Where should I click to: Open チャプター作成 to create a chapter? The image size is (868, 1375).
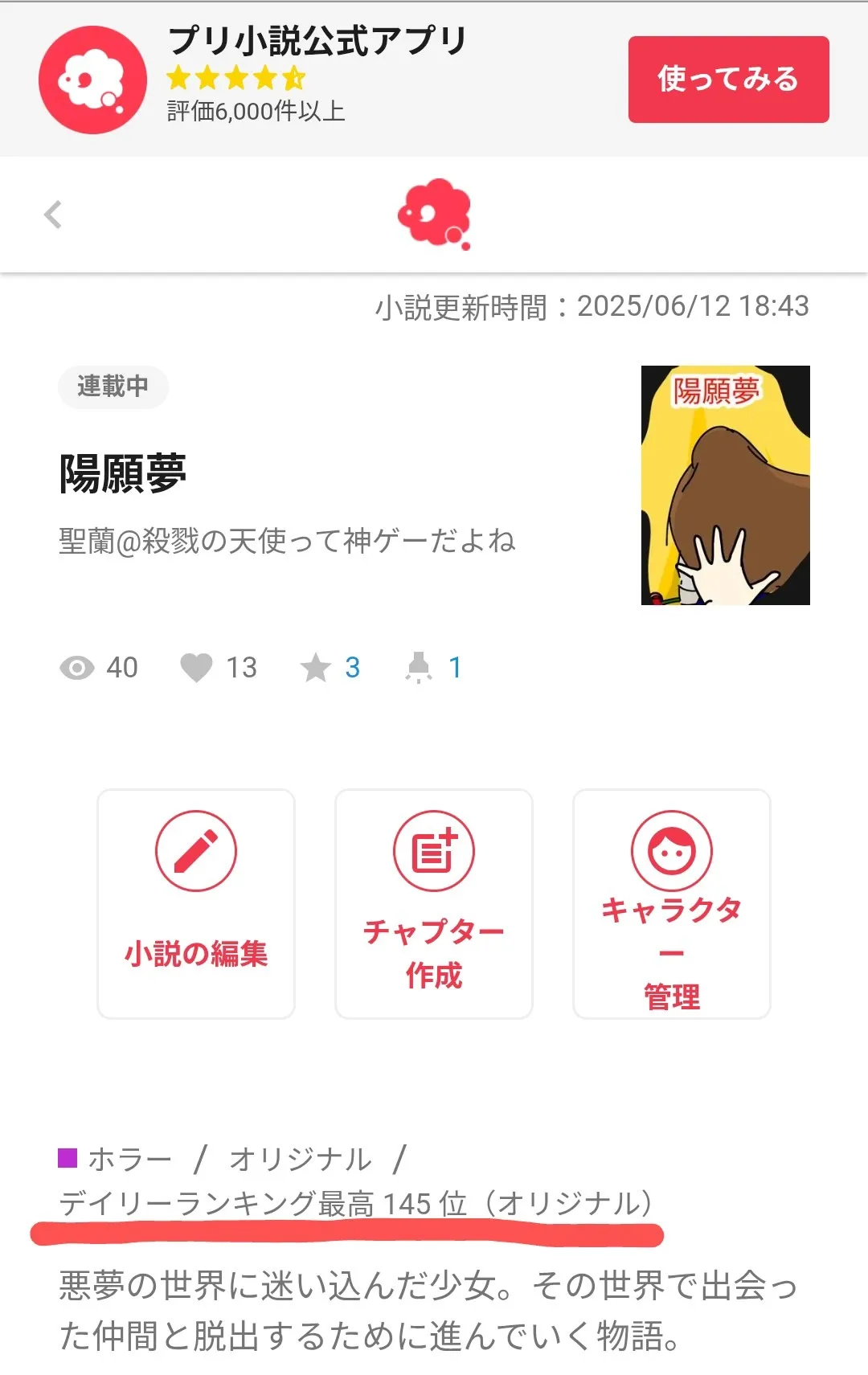click(x=434, y=904)
